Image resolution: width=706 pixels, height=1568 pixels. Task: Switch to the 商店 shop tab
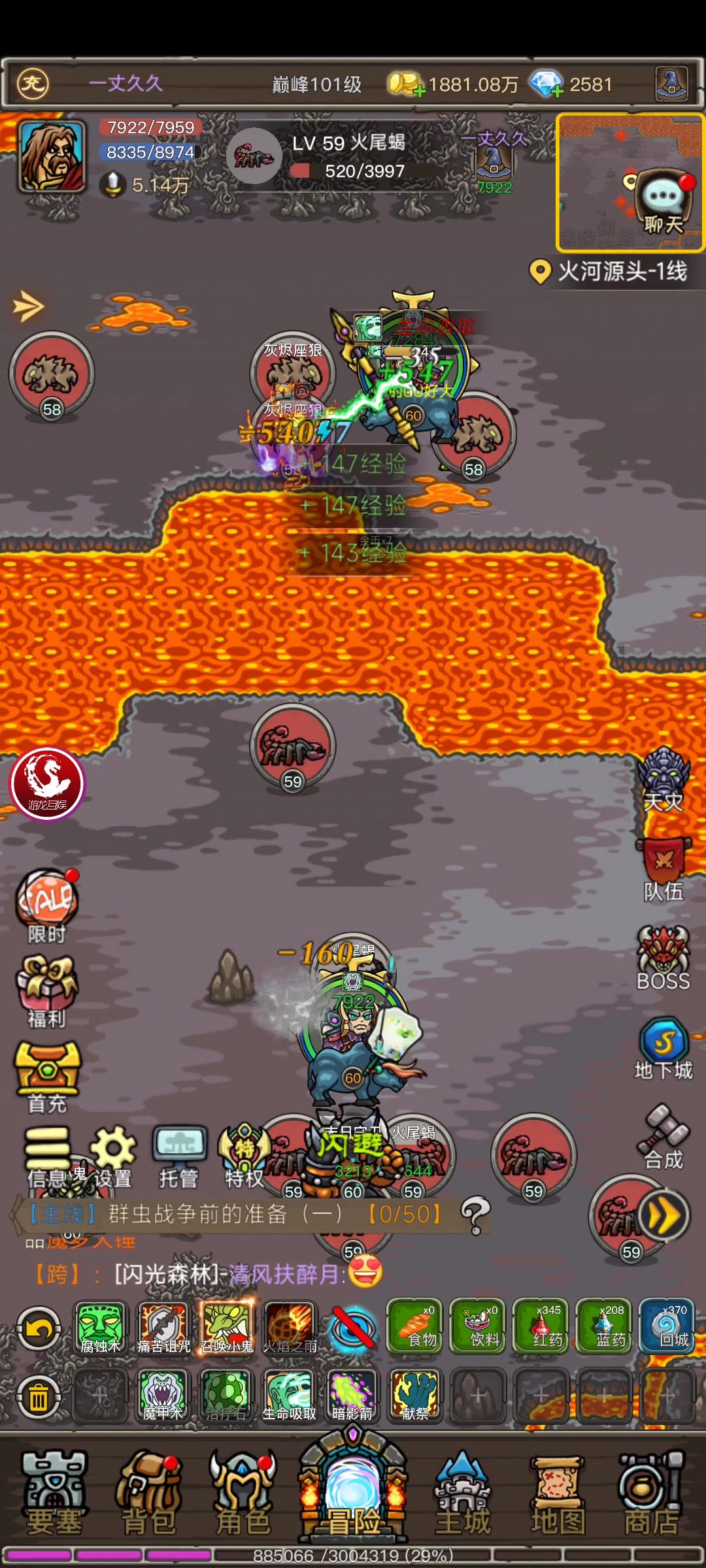tap(651, 1495)
